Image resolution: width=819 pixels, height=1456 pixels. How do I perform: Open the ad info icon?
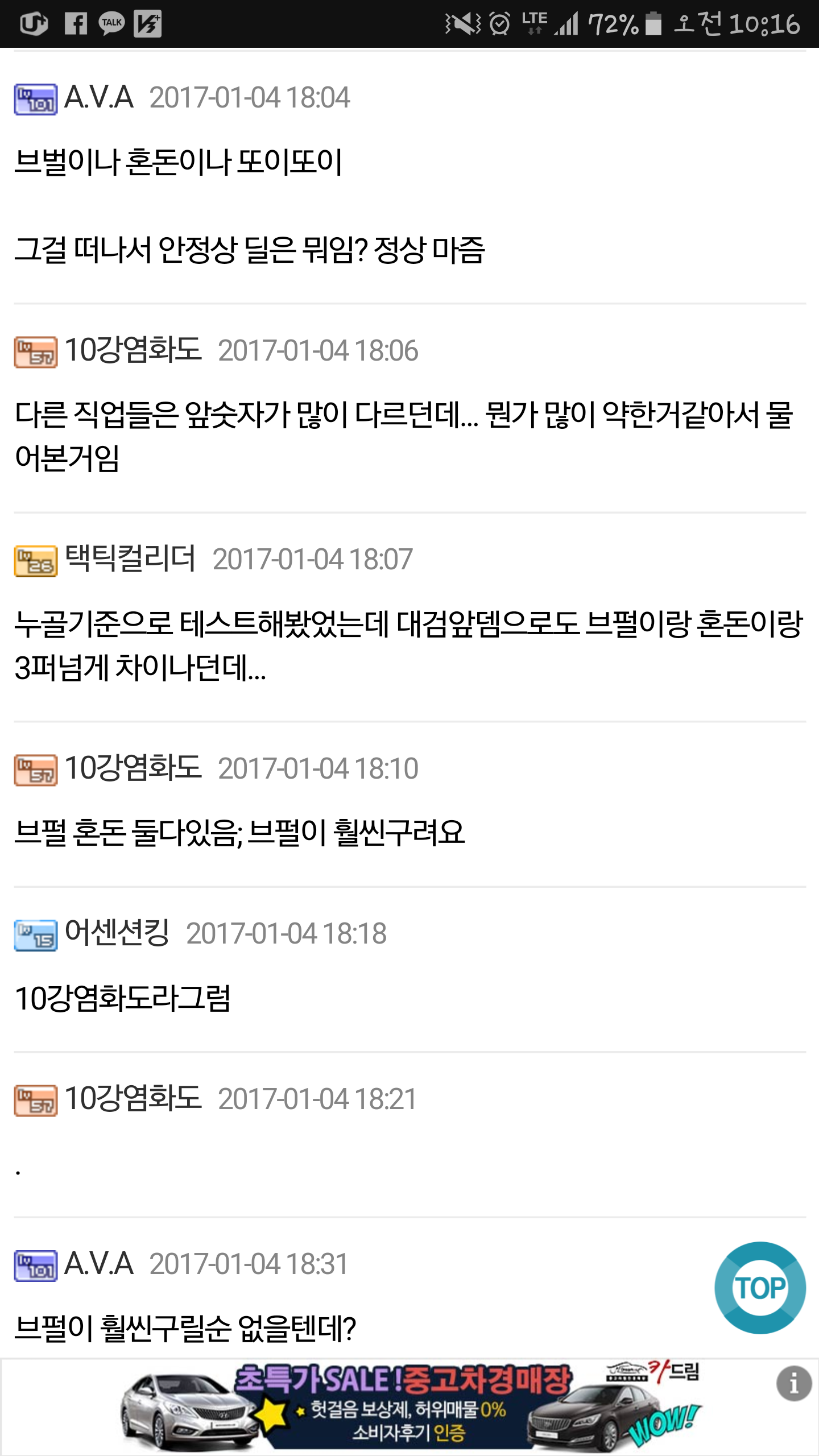pos(793,1383)
